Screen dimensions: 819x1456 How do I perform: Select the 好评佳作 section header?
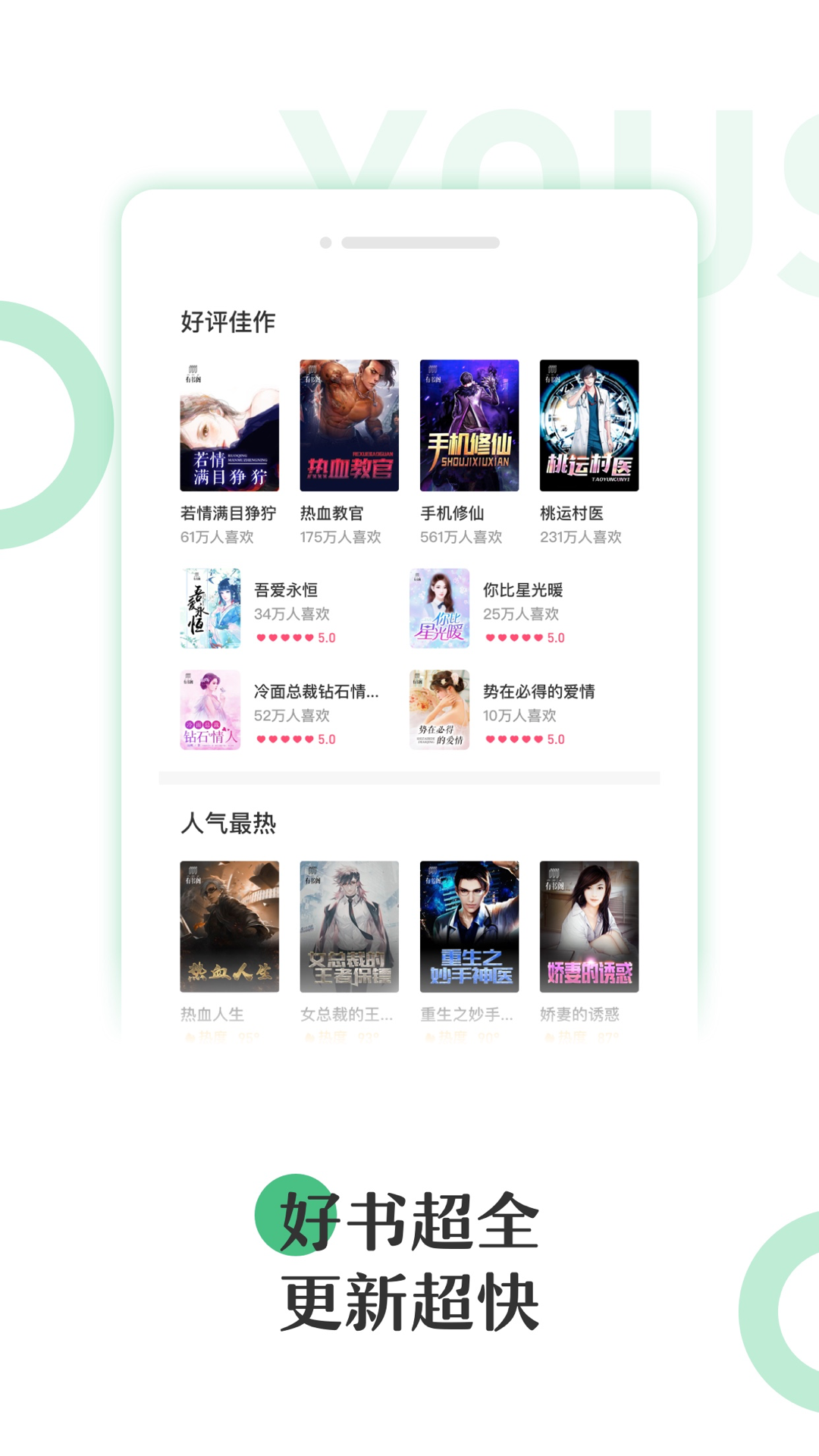point(227,322)
